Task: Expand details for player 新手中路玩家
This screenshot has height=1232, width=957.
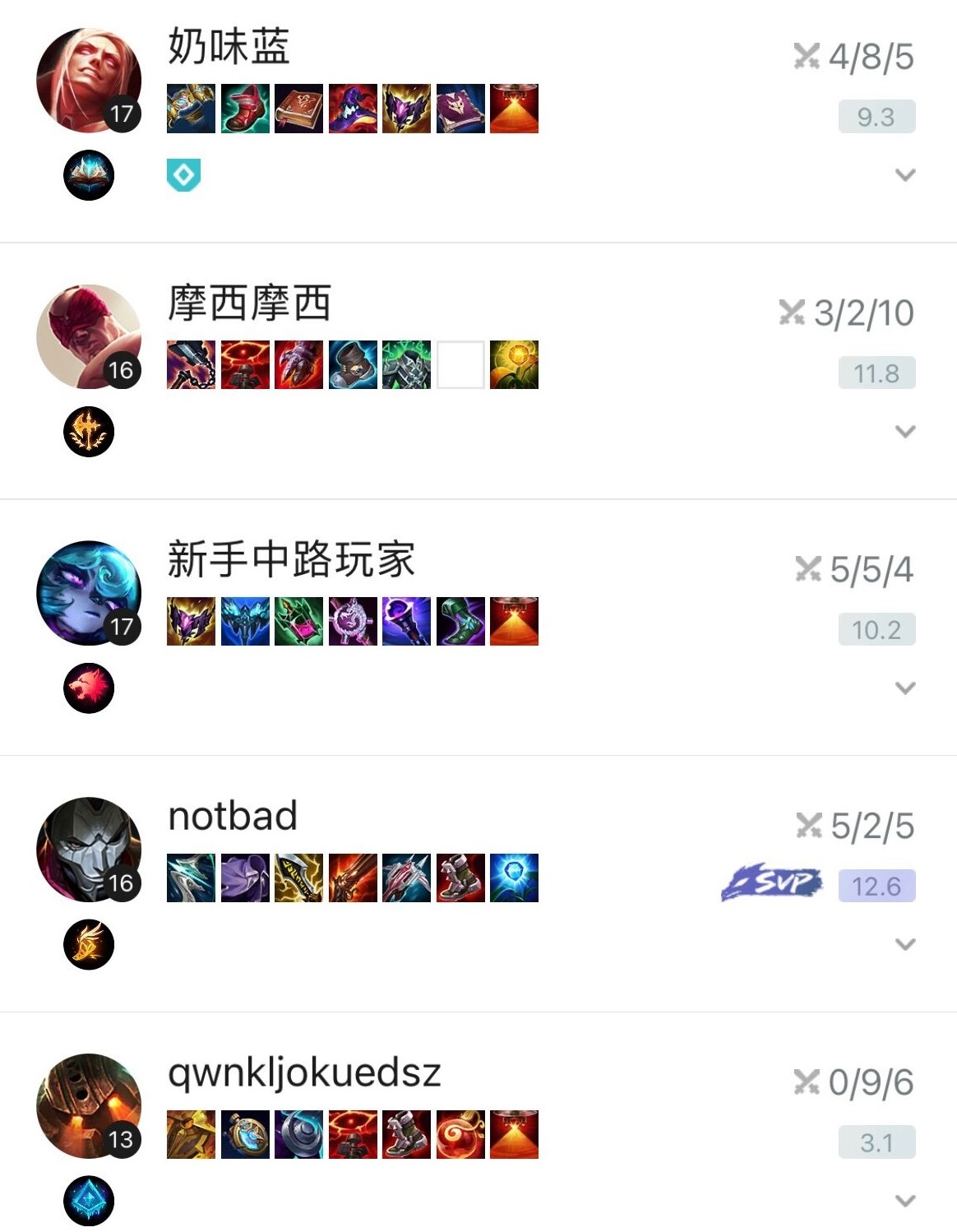Action: coord(904,688)
